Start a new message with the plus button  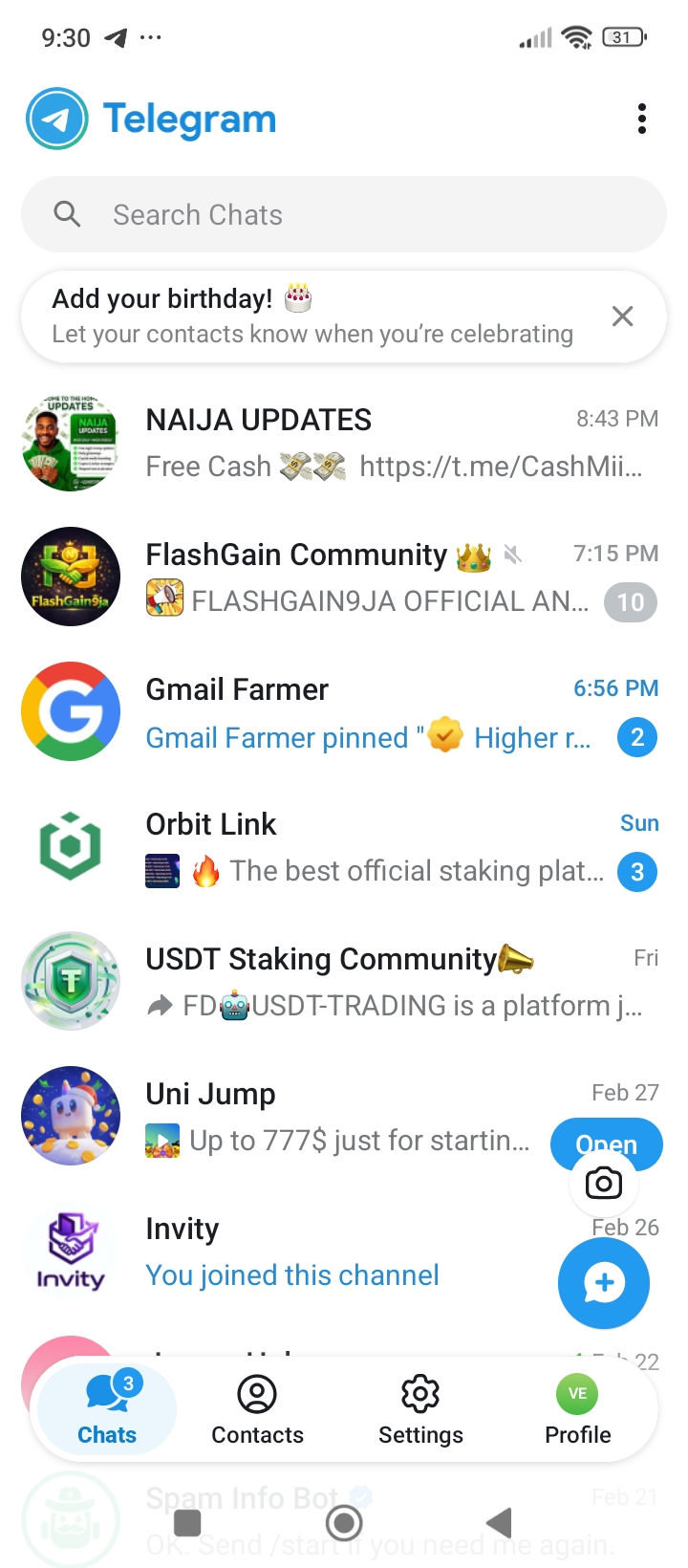pyautogui.click(x=604, y=1283)
